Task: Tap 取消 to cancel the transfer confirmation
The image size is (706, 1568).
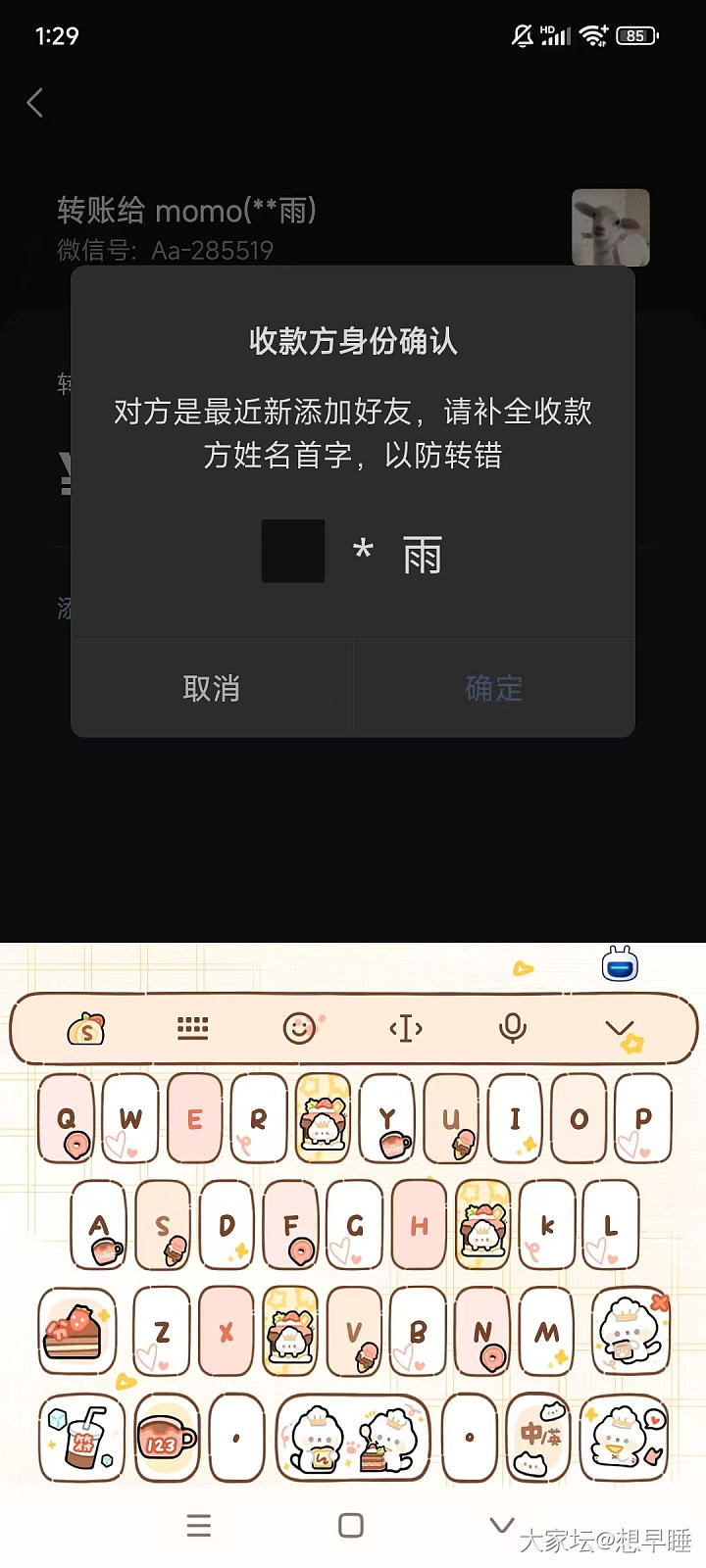Action: [x=211, y=688]
